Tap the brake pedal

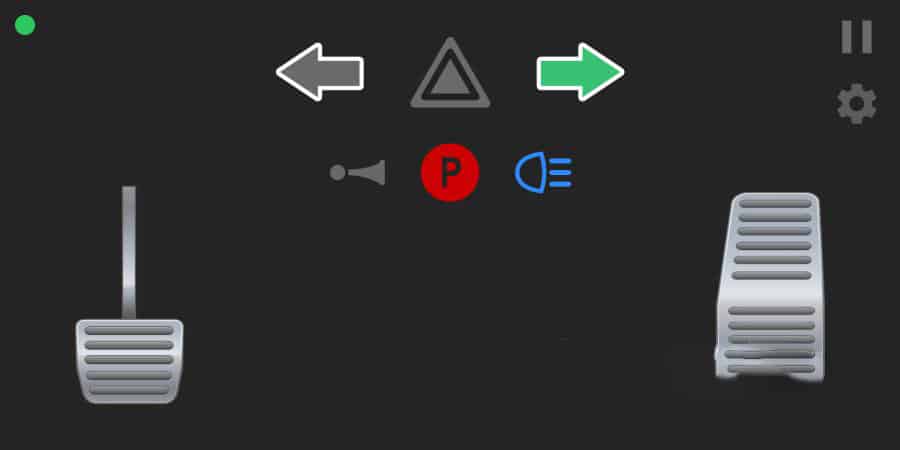pyautogui.click(x=129, y=359)
